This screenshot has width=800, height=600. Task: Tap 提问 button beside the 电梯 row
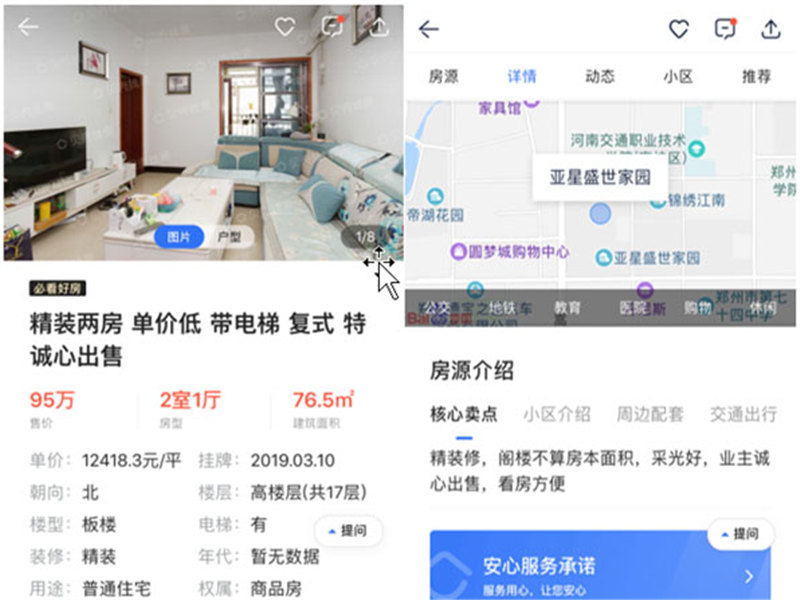tap(347, 531)
